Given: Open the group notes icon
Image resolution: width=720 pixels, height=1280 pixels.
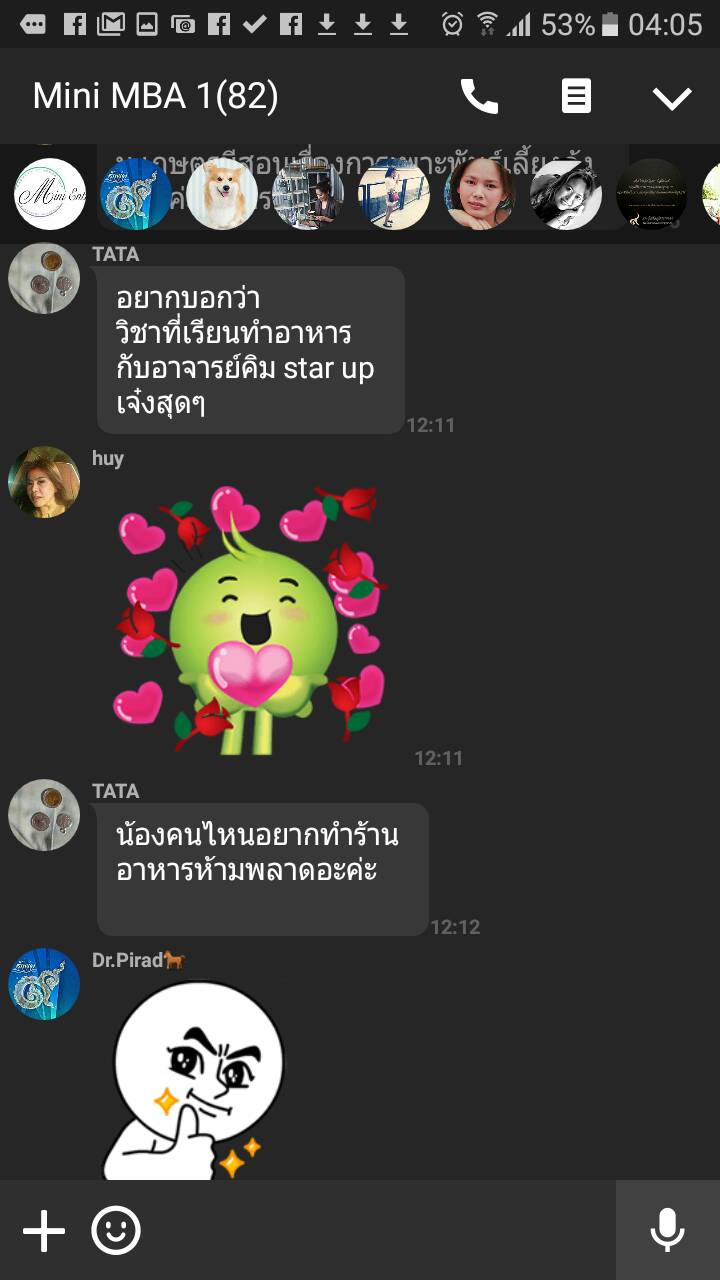Looking at the screenshot, I should click(x=575, y=97).
